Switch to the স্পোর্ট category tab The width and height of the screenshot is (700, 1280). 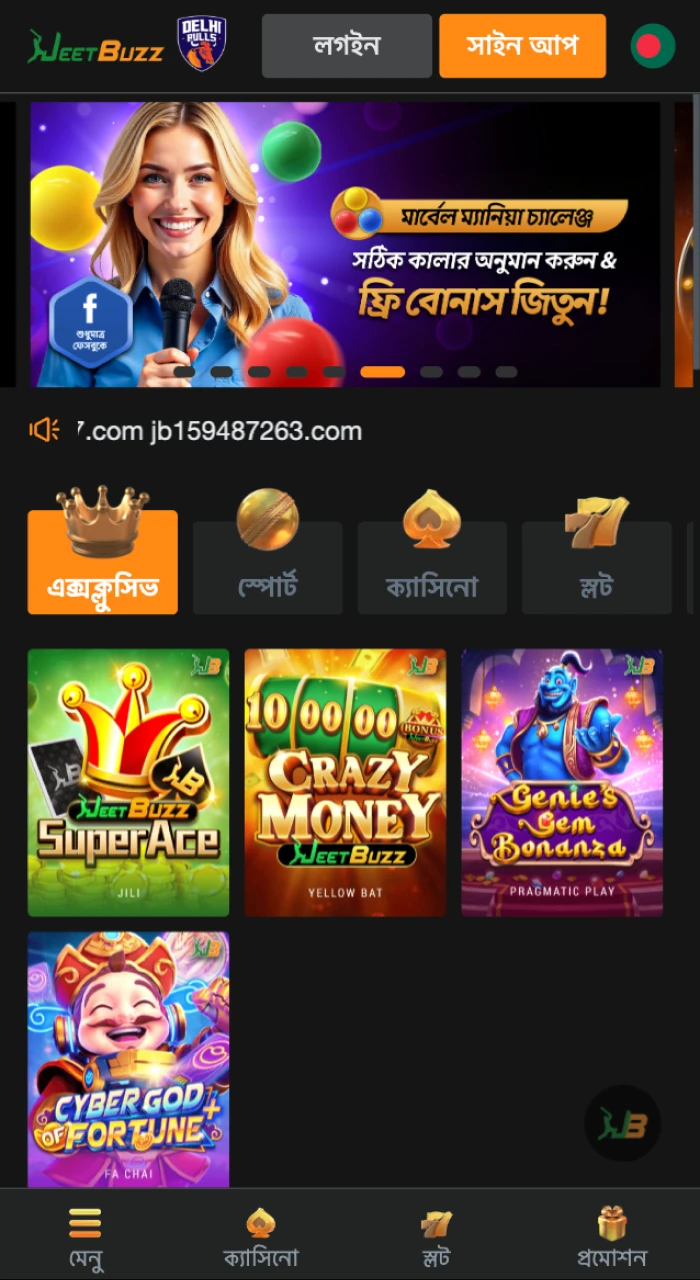[267, 568]
